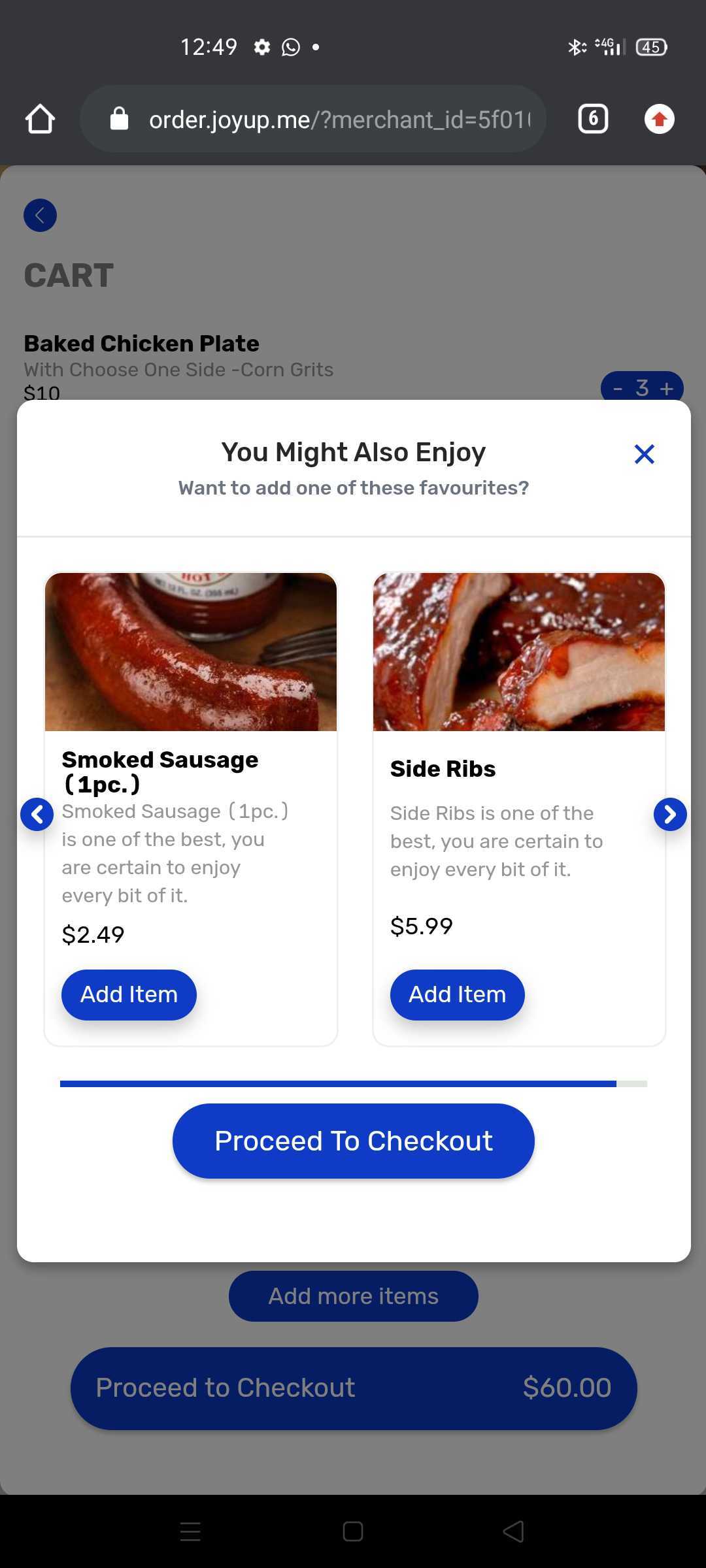Screen dimensions: 706x1568
Task: Open browser home page
Action: tap(40, 119)
